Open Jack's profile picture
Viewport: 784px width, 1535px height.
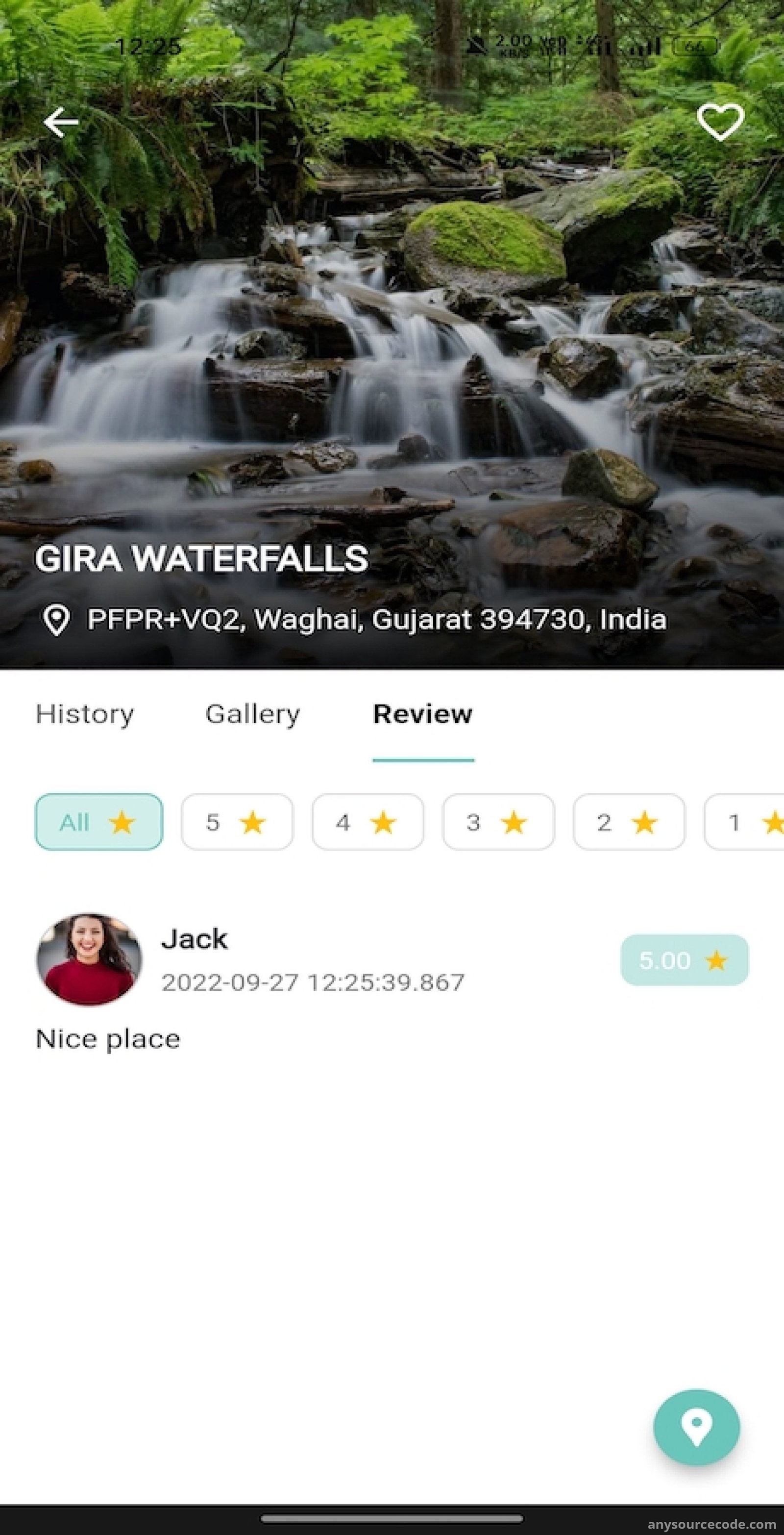click(x=89, y=959)
